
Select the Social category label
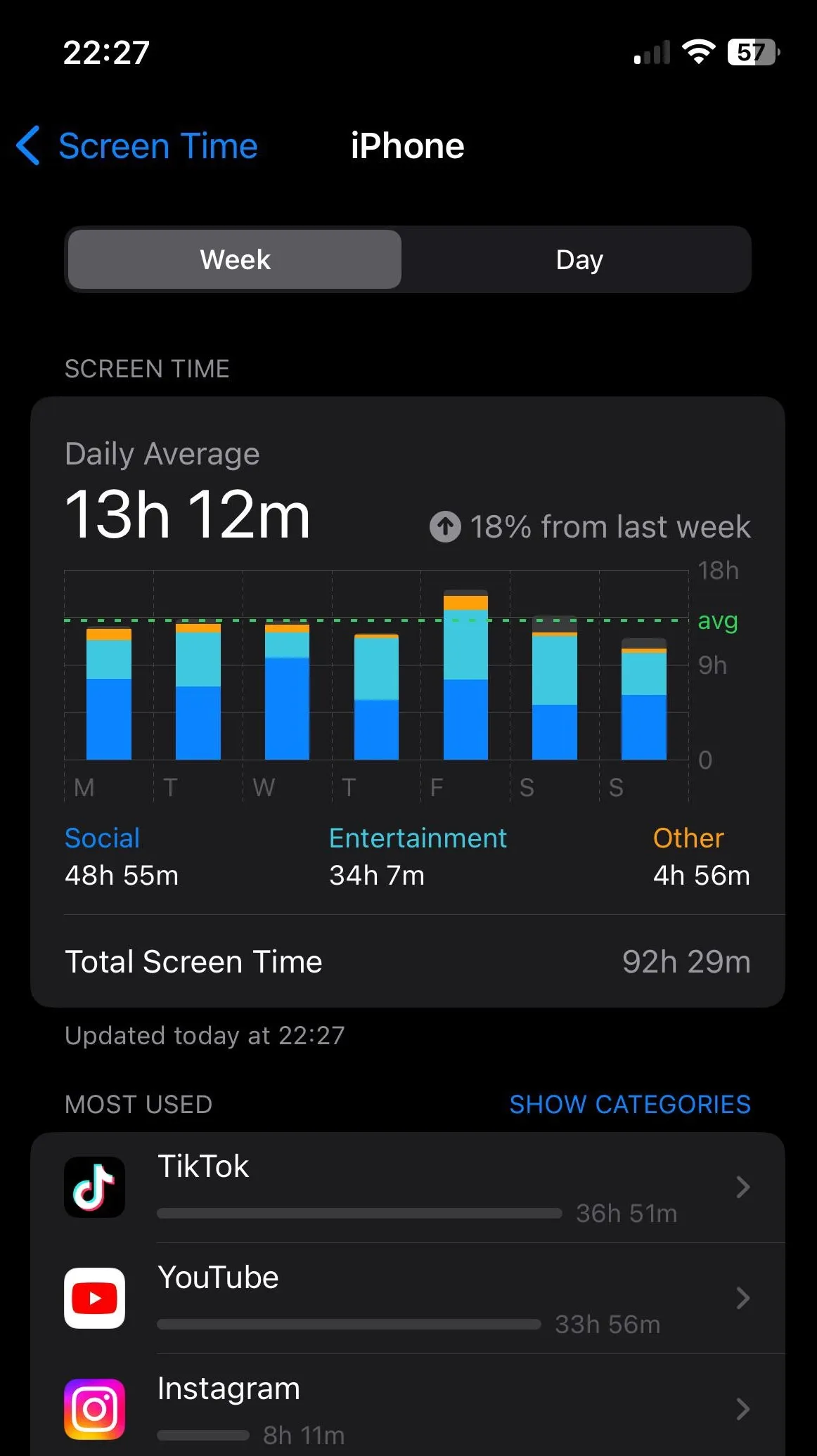[x=101, y=838]
